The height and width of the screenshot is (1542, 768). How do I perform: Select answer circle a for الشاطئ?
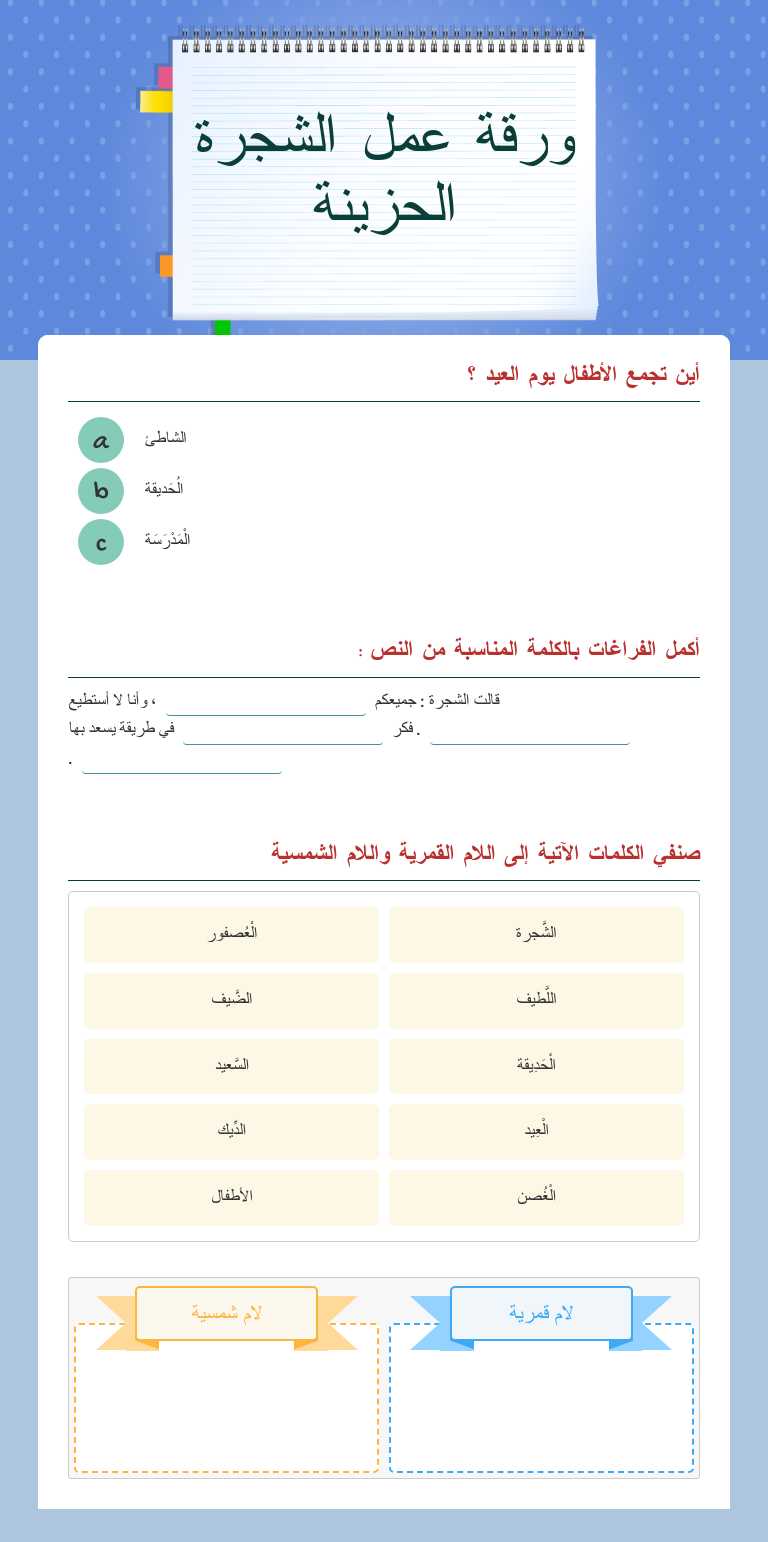click(100, 439)
